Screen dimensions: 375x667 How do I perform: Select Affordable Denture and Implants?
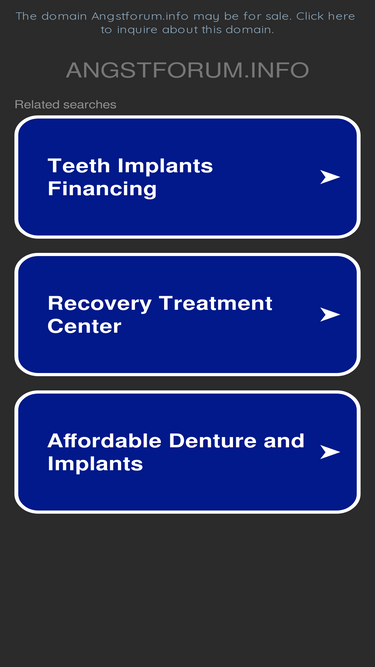(188, 452)
